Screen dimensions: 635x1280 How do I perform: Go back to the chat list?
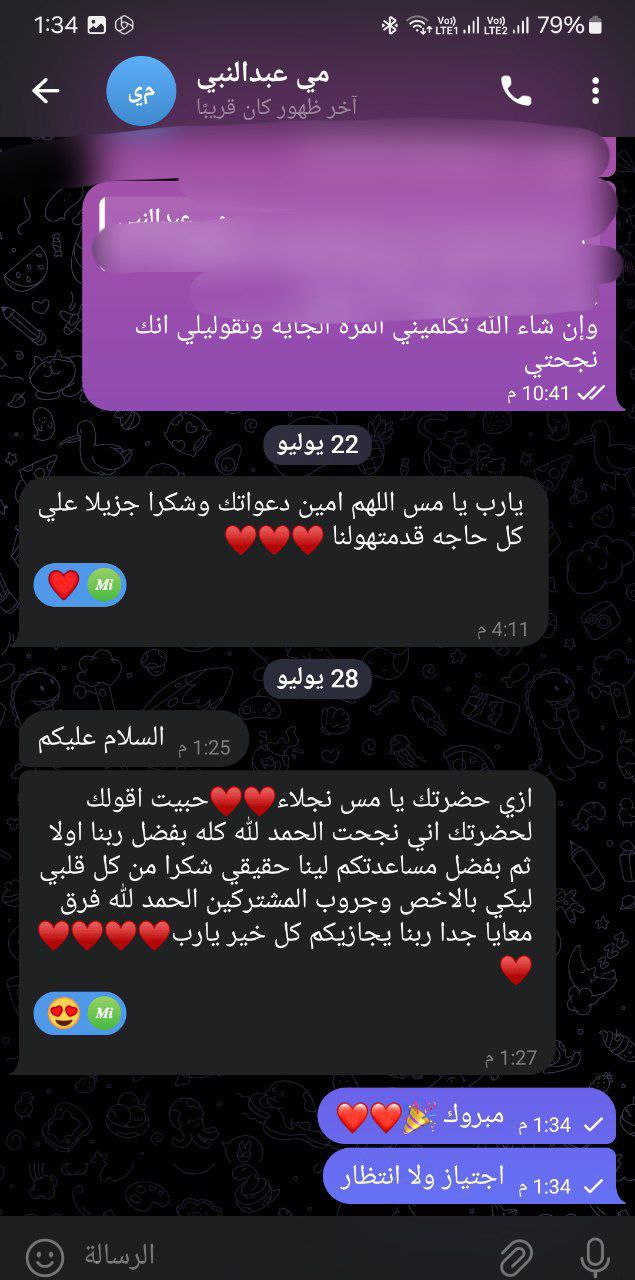(46, 91)
